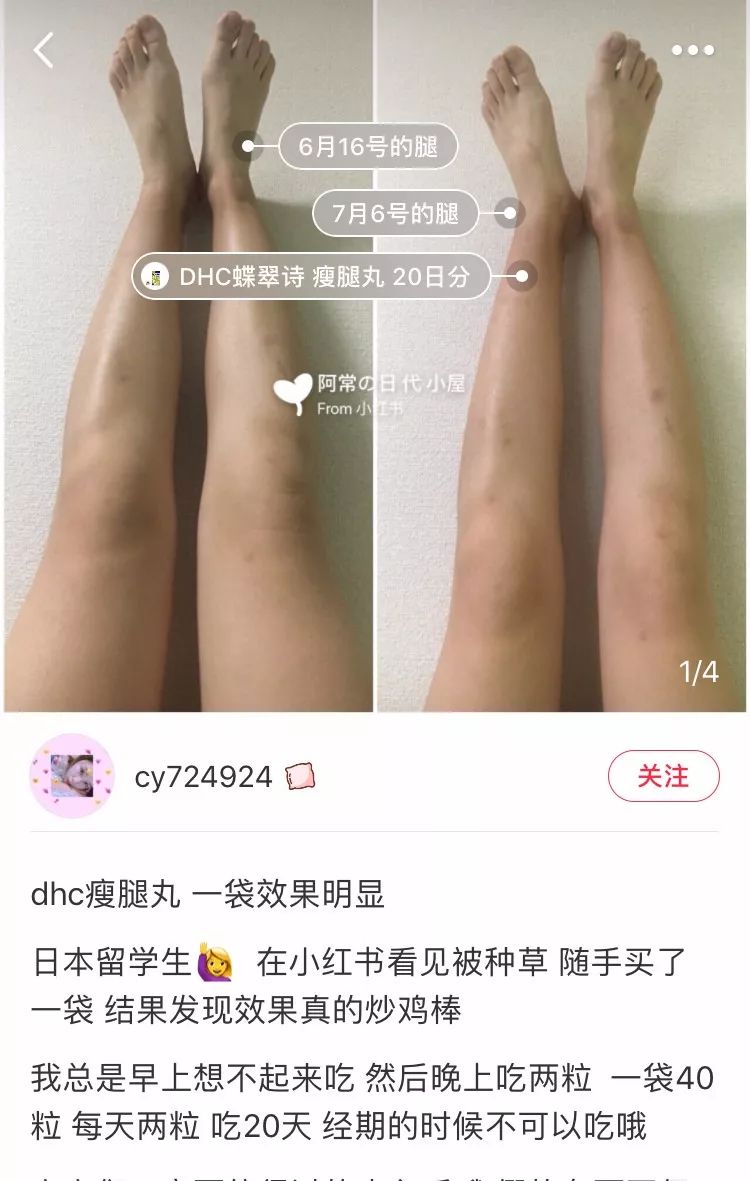
Task: Open the 6月16号的腿 image tag
Action: click(371, 145)
